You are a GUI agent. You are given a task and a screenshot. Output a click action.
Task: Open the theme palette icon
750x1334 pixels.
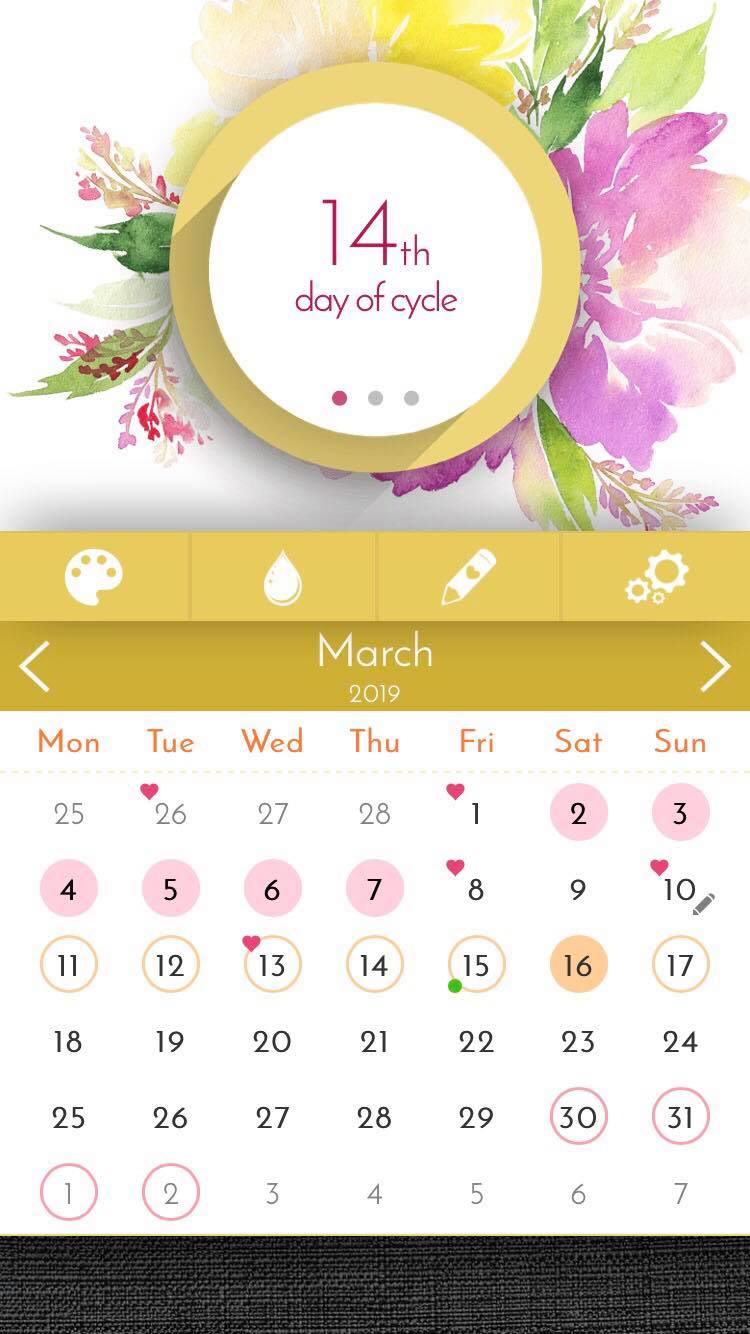(94, 577)
